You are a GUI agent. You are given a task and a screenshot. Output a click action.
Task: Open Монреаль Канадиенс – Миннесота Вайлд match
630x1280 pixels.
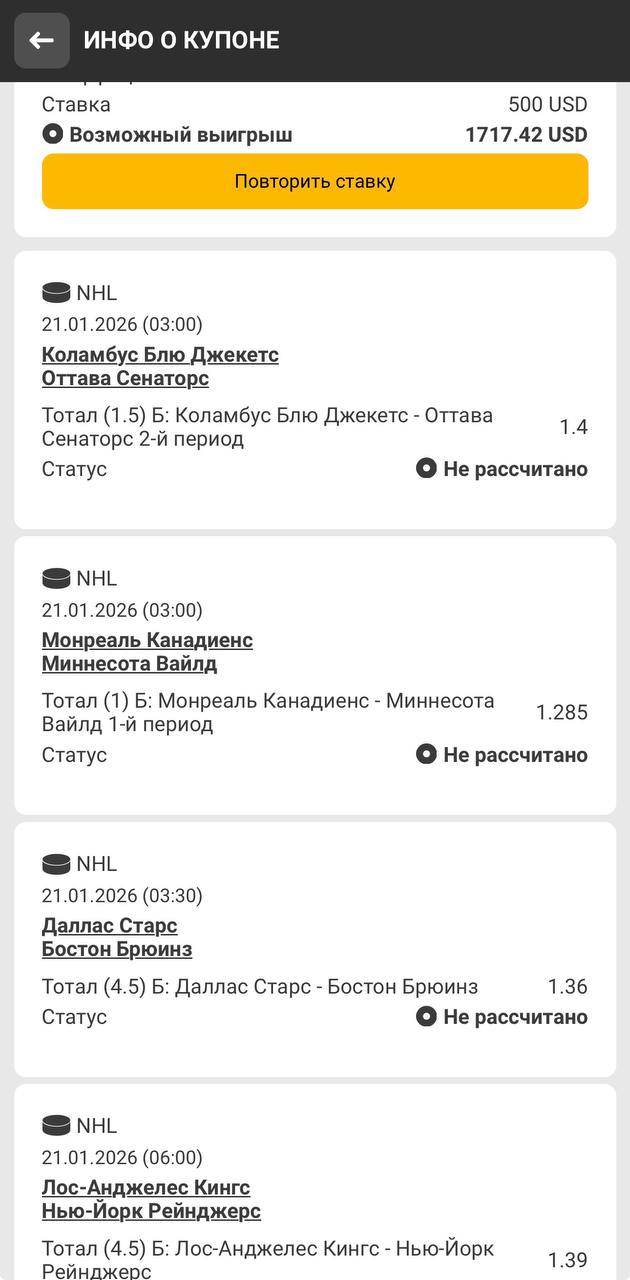point(147,652)
